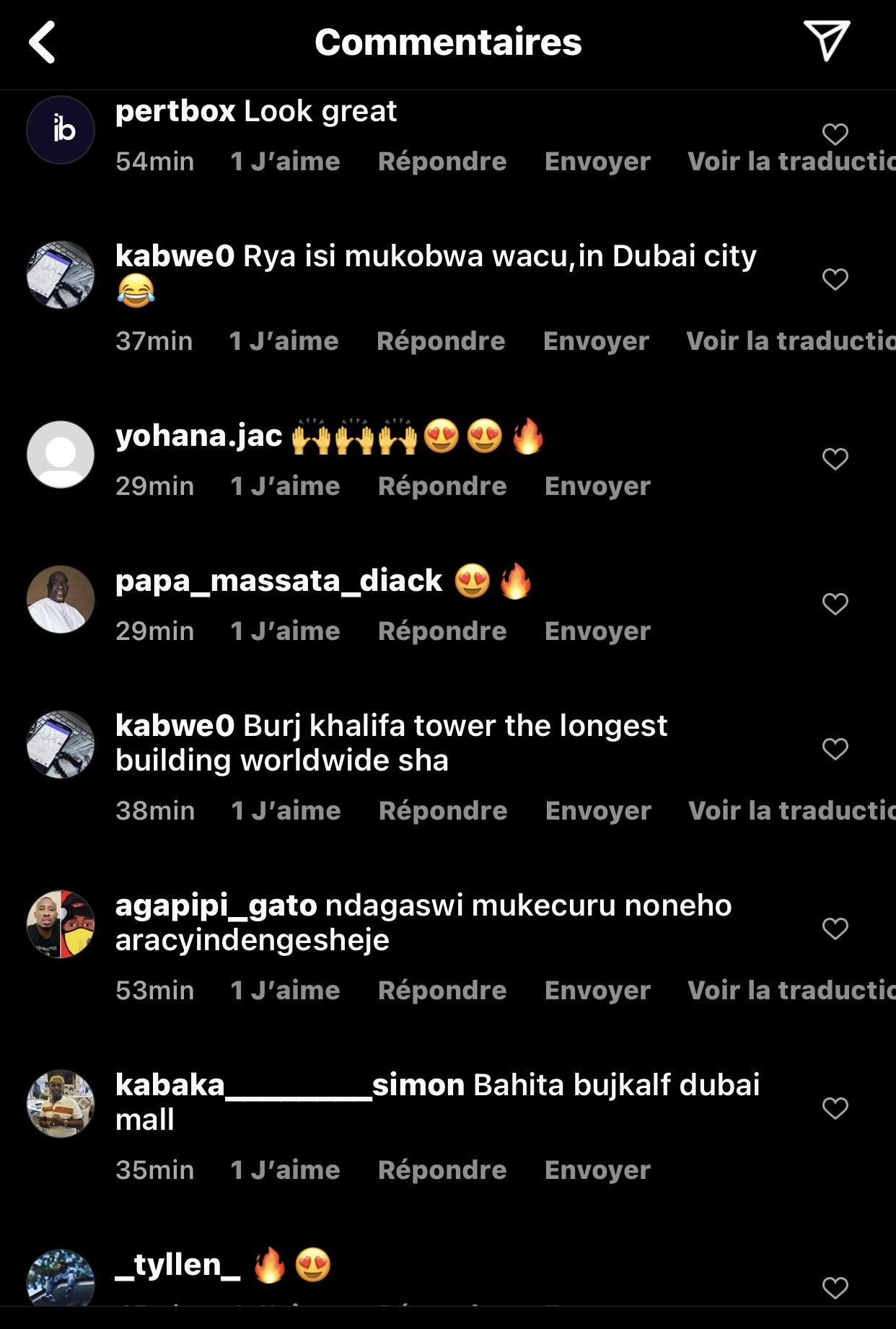Open papa_massata_diack's profile
Viewport: 896px width, 1329px height.
click(61, 600)
